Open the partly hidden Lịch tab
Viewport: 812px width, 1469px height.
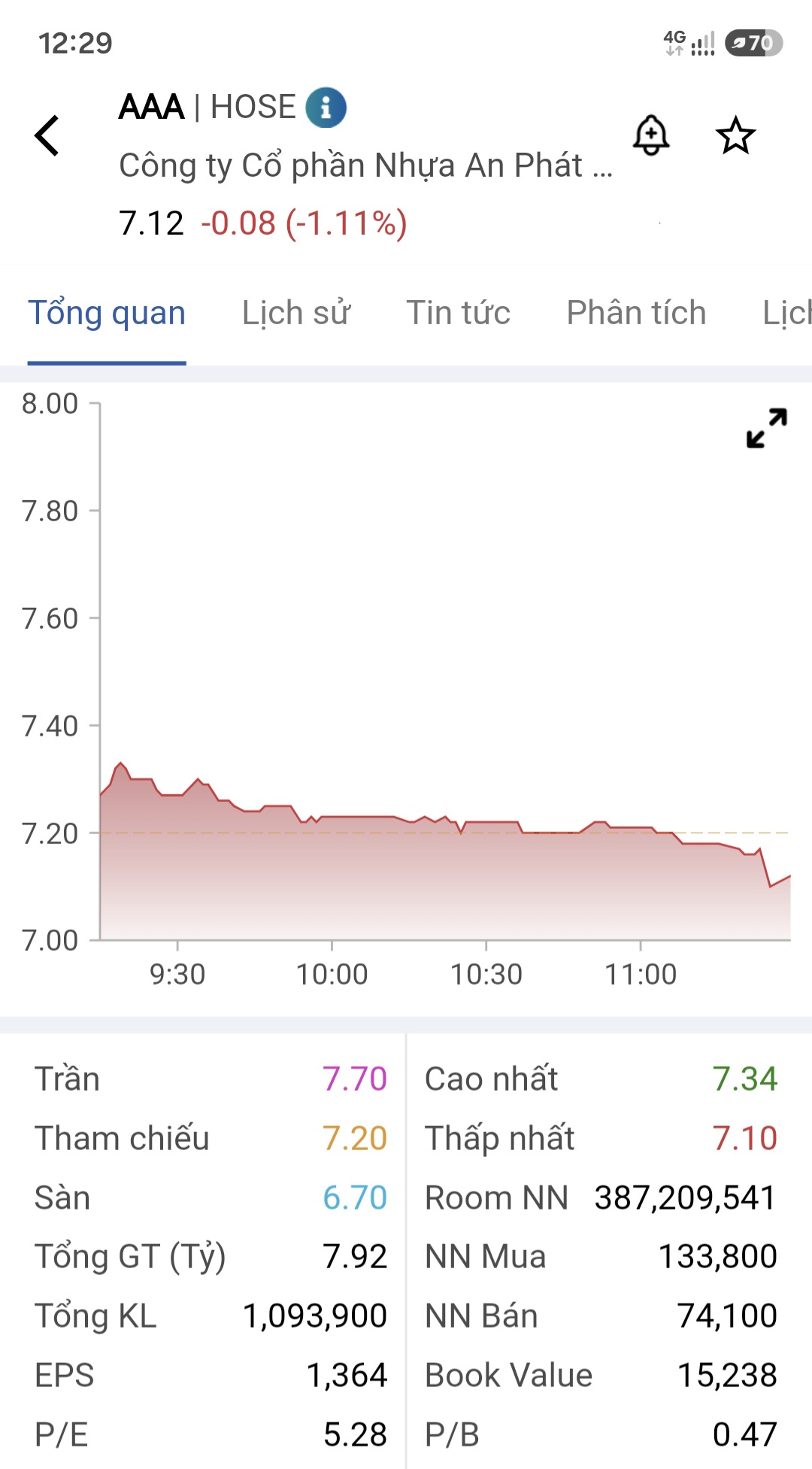786,313
